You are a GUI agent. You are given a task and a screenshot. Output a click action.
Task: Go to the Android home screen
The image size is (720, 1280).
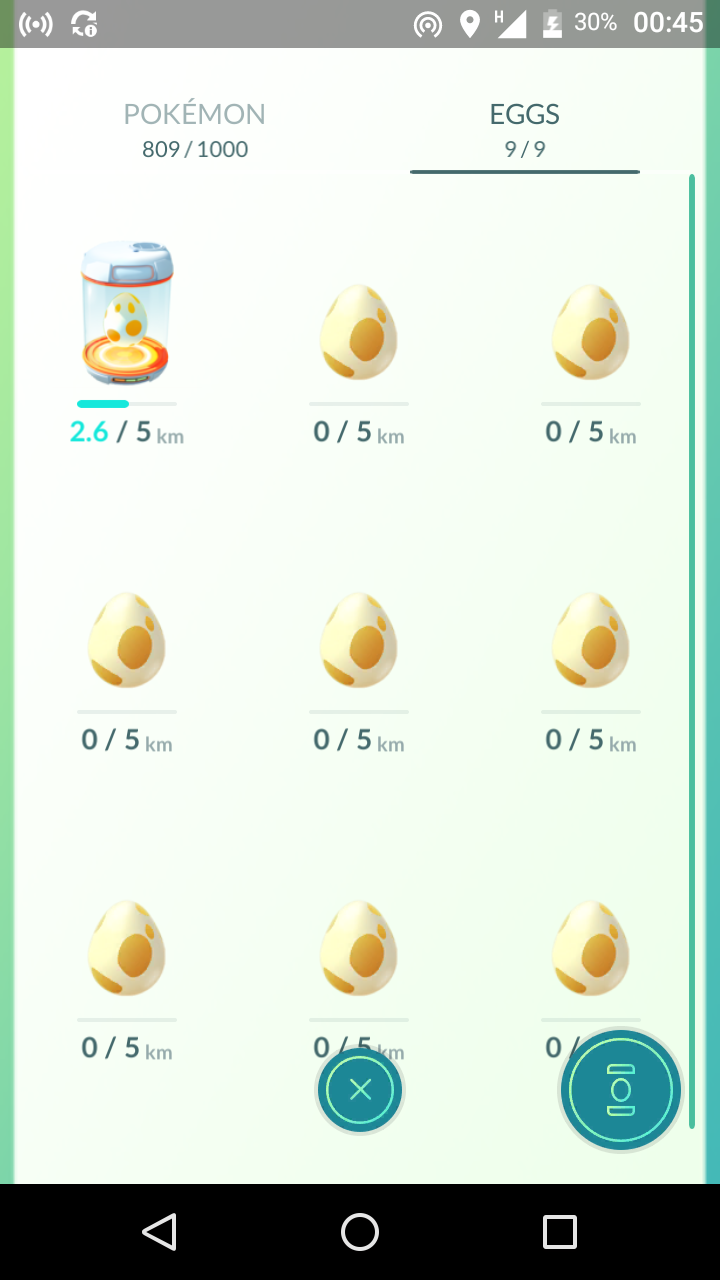point(360,1232)
